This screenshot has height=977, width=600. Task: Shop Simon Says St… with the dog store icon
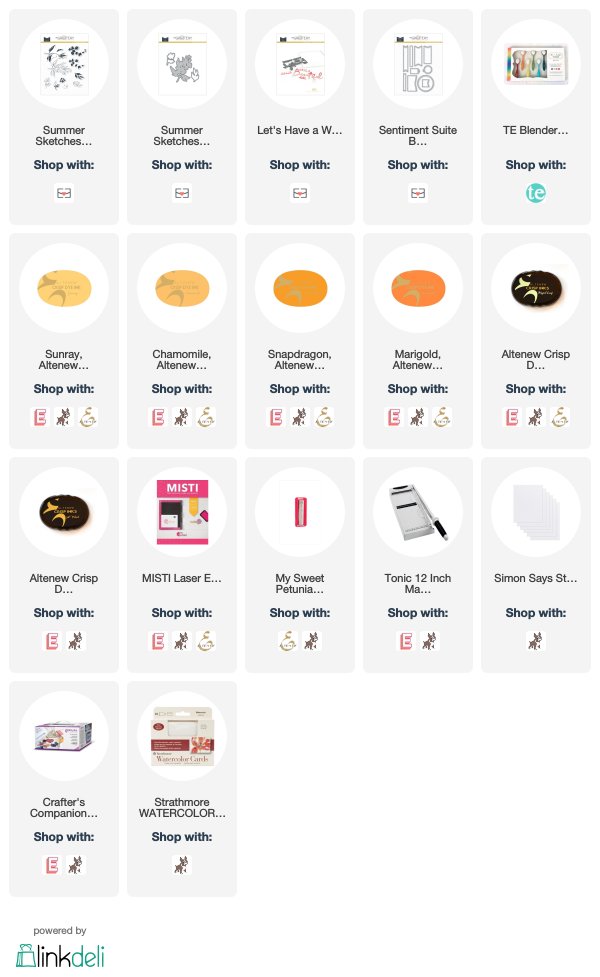[x=536, y=641]
